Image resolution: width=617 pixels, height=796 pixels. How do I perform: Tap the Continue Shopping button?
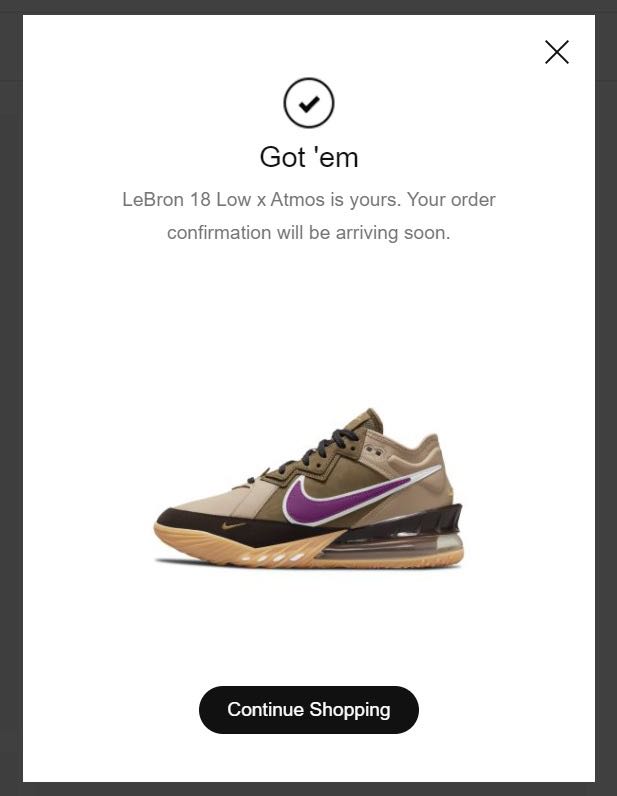pos(308,710)
